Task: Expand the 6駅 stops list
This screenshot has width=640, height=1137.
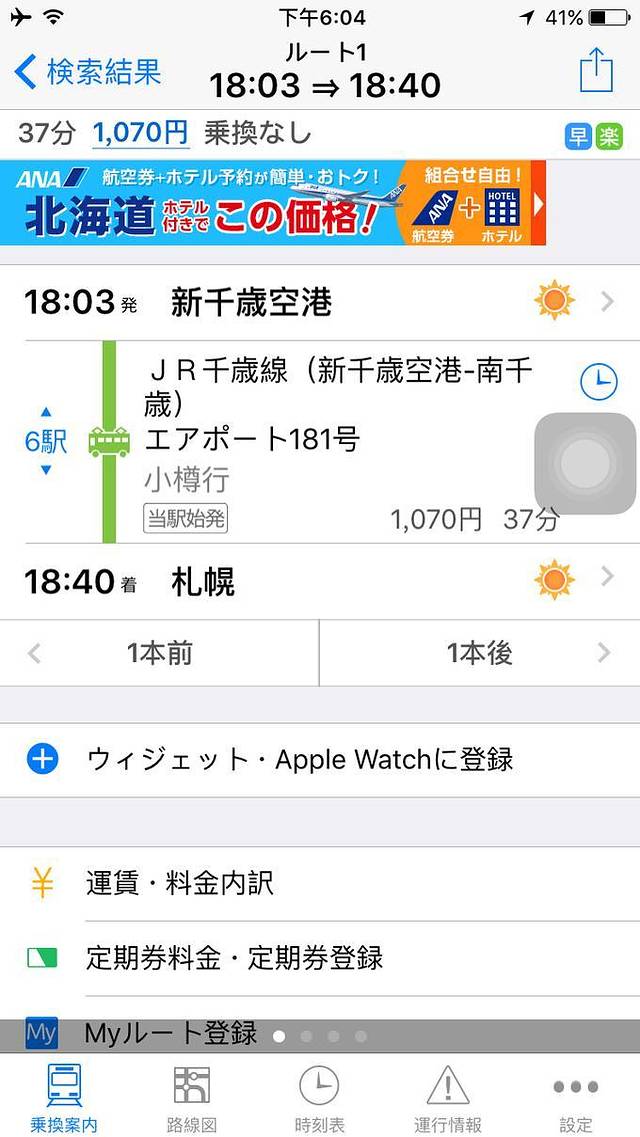Action: 46,441
